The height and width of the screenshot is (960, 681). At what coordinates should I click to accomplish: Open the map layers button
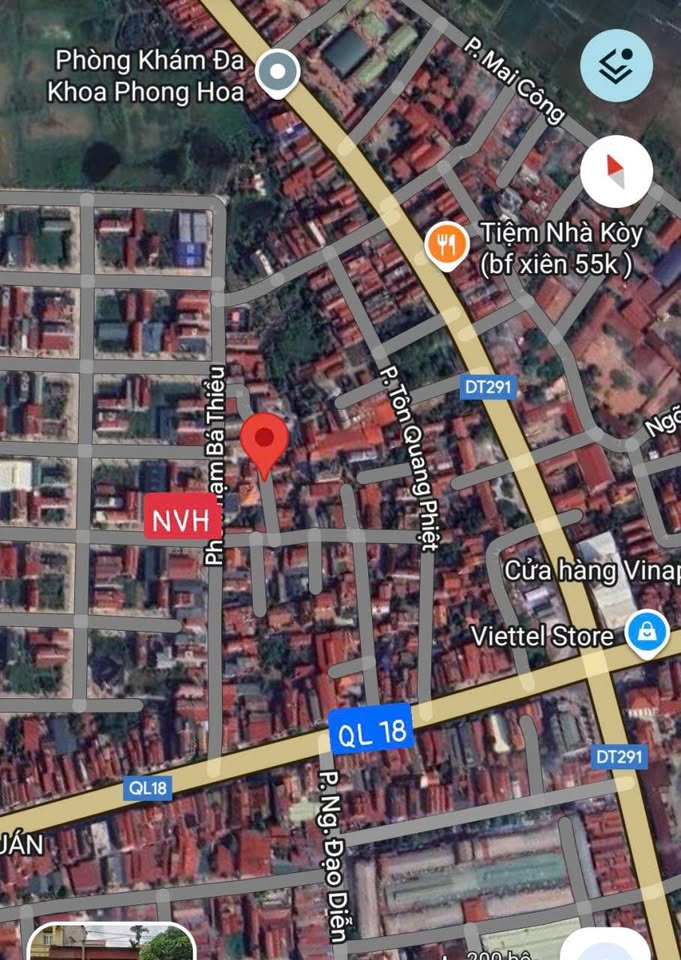pos(617,65)
